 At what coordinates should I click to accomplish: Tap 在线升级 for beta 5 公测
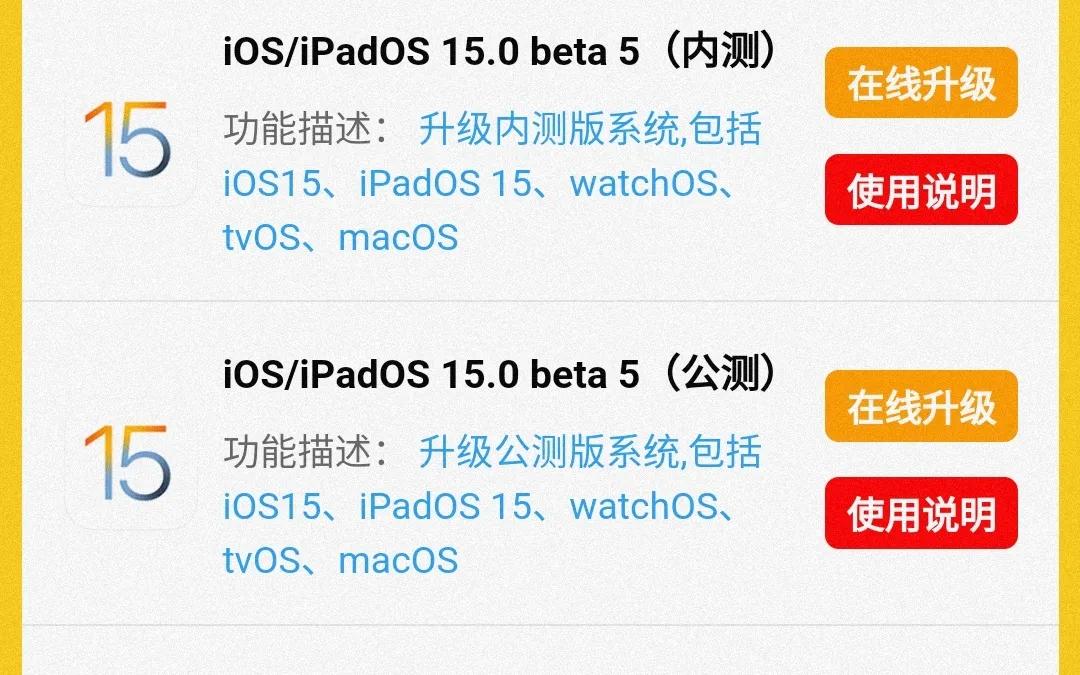click(x=921, y=406)
